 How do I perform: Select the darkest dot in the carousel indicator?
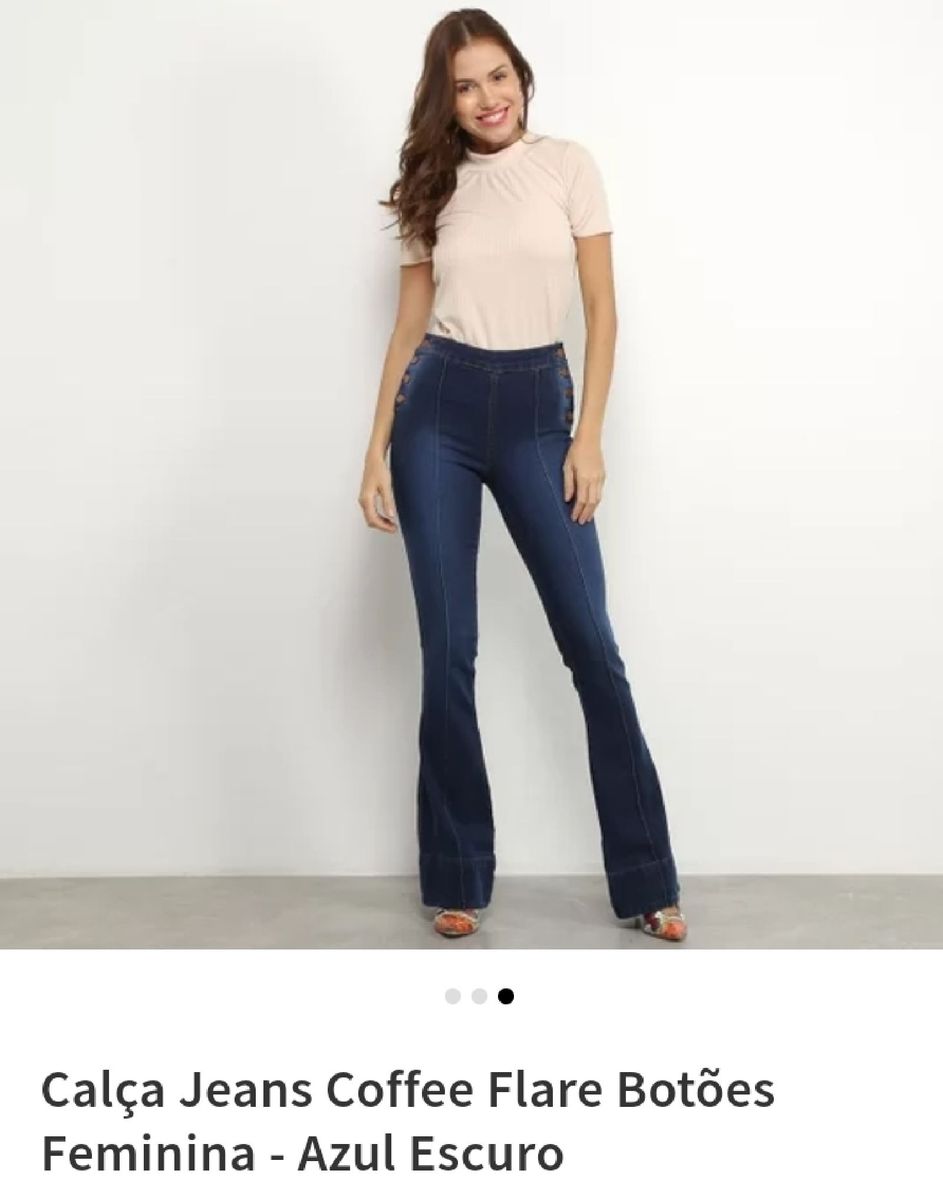[x=505, y=996]
